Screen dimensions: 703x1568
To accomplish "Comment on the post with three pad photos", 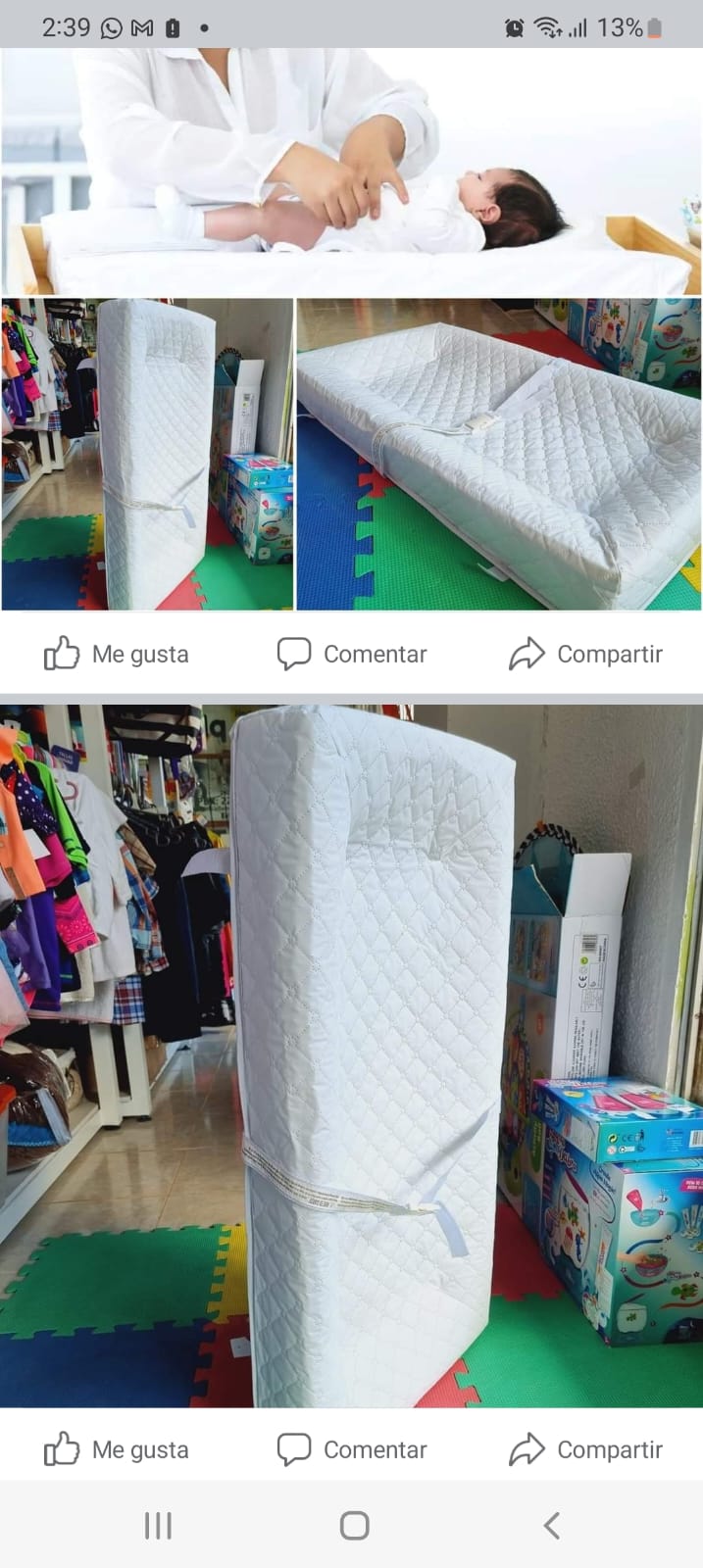I will click(351, 654).
